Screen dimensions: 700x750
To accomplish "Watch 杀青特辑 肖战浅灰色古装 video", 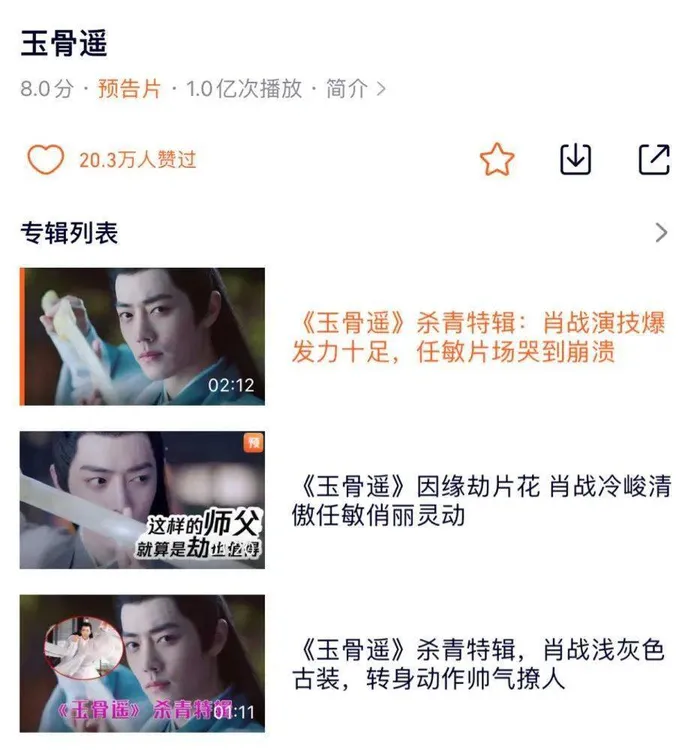I will [142, 663].
